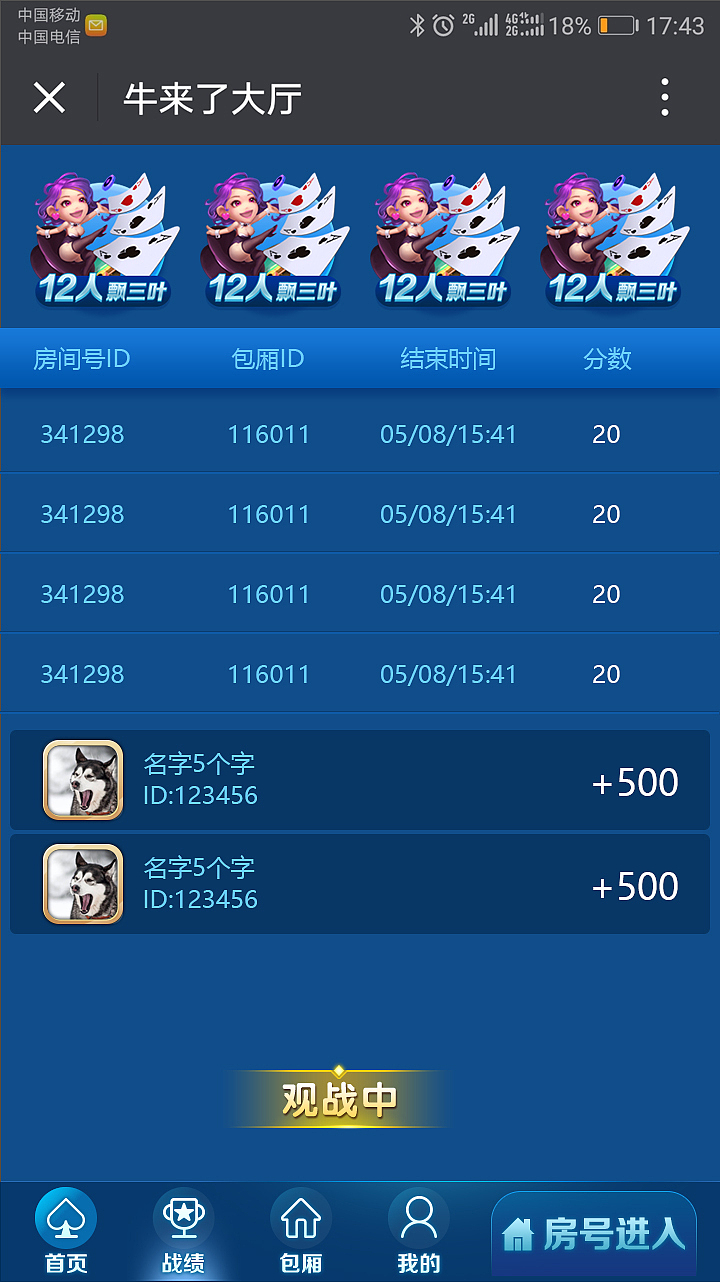Click the 房号进入 enter room button
Screen dimensions: 720x1282
pyautogui.click(x=594, y=1237)
